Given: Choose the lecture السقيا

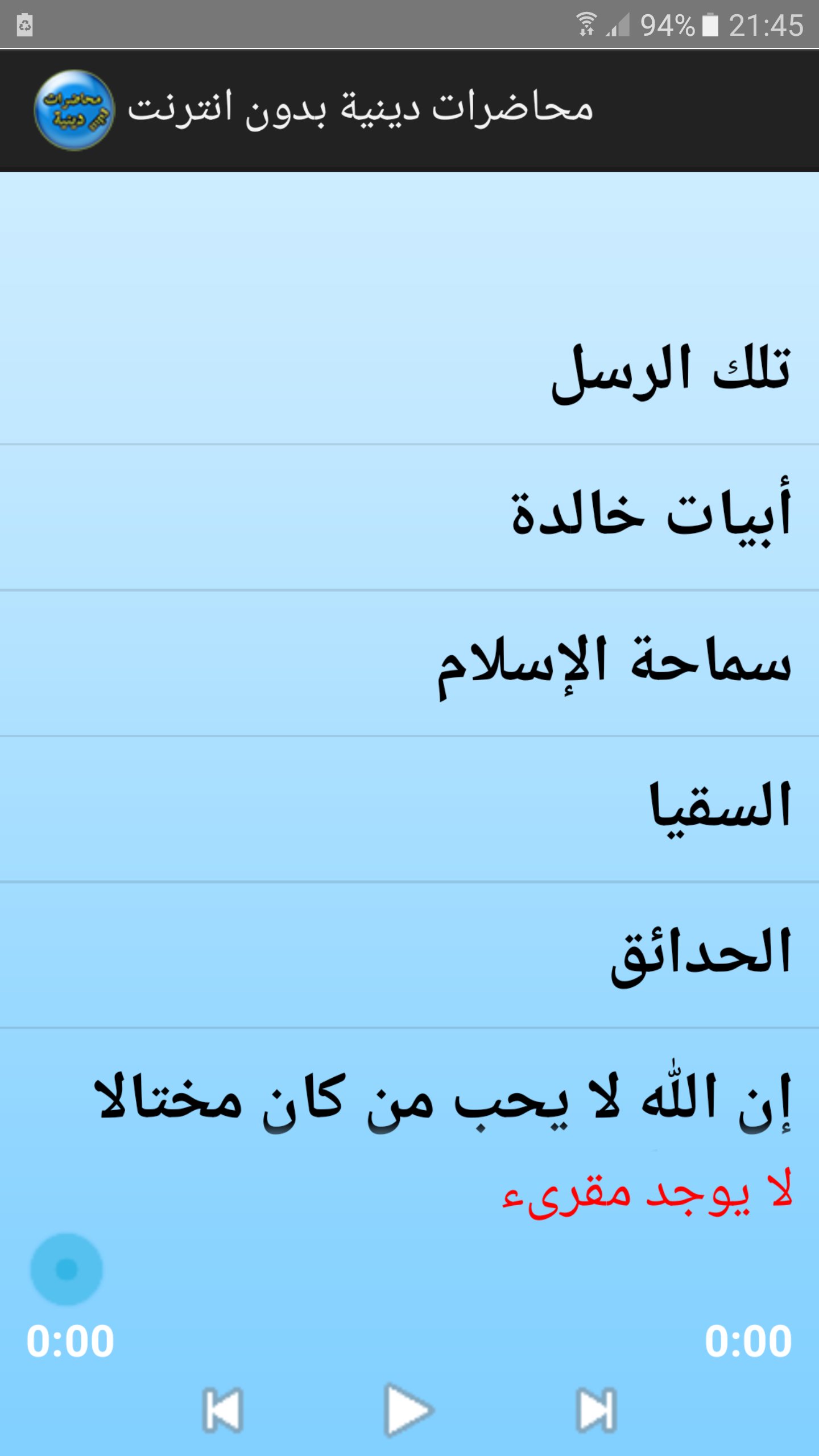Looking at the screenshot, I should click(x=409, y=809).
